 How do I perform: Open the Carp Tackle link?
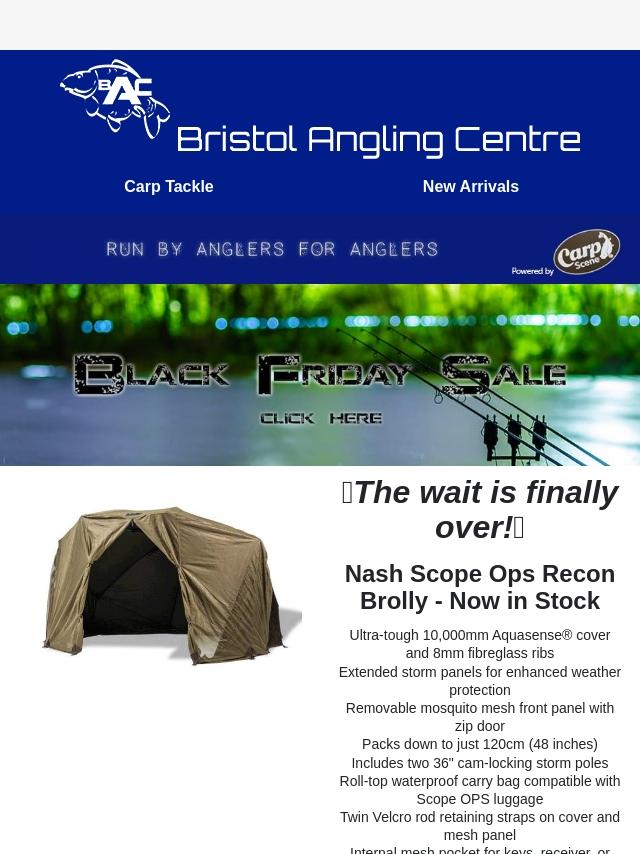coord(168,187)
